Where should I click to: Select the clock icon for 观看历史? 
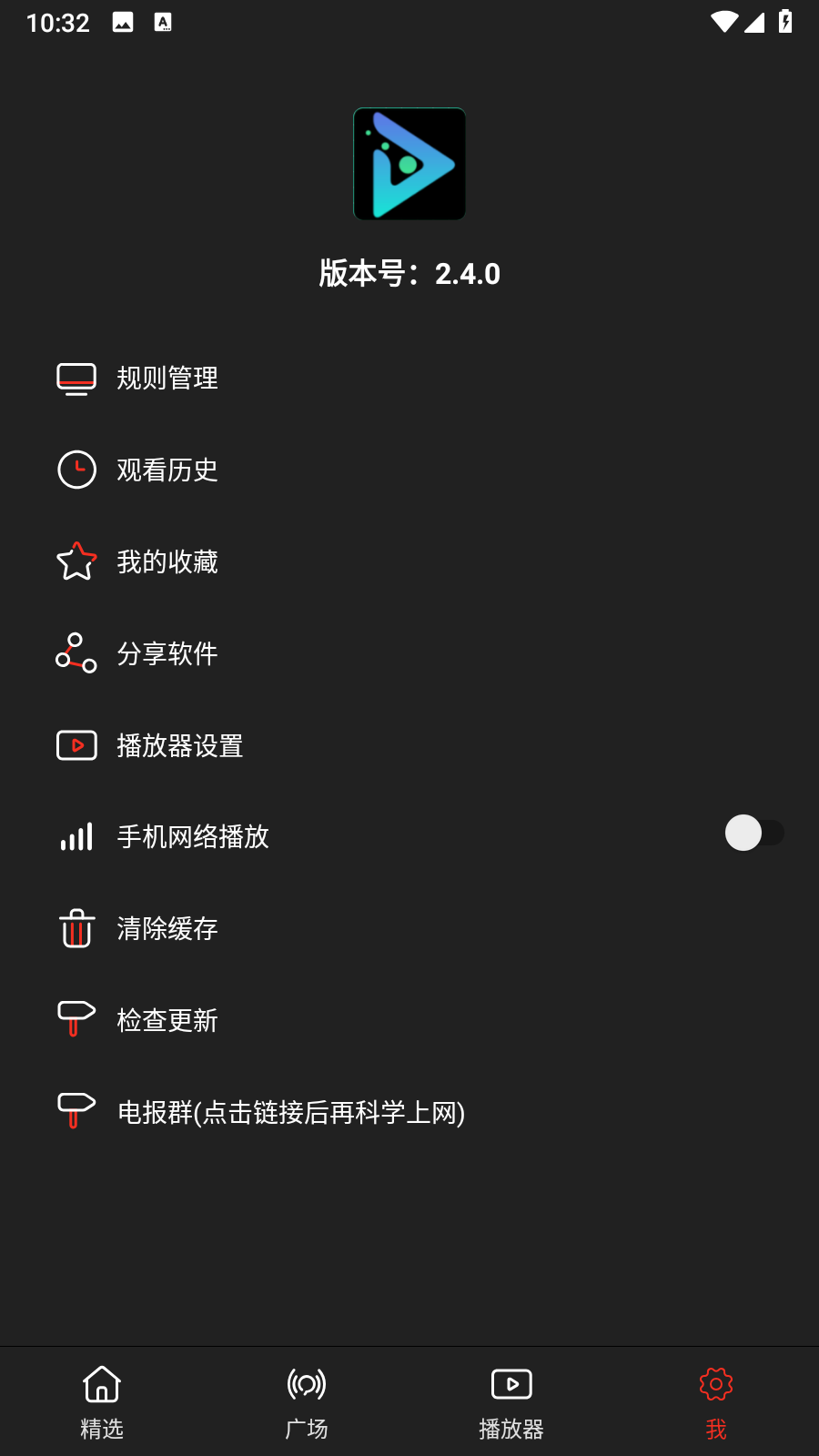pyautogui.click(x=76, y=470)
